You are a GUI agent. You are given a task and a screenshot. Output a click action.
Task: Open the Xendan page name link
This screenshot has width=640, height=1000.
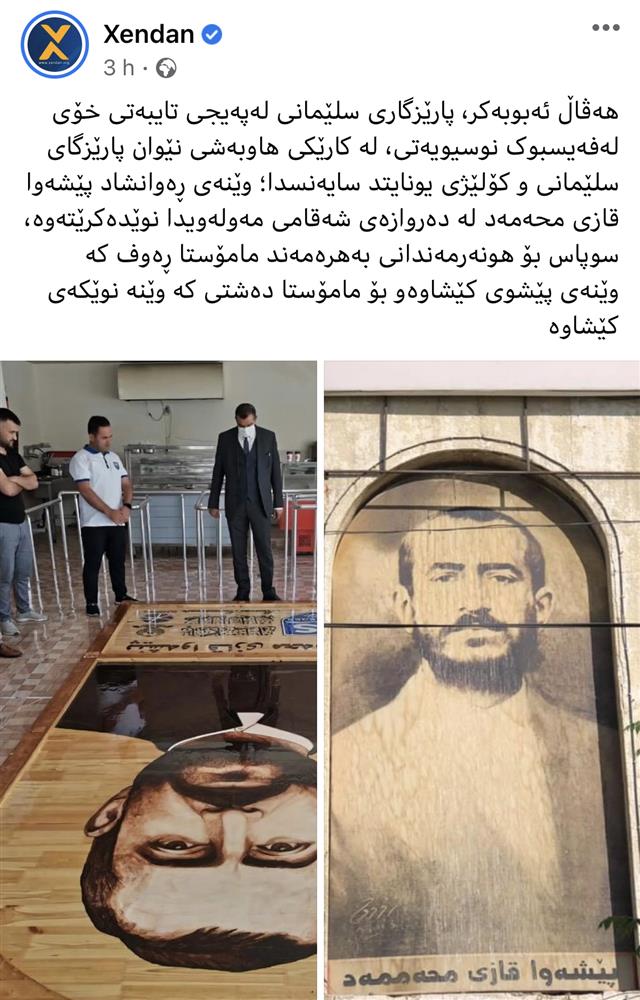tap(148, 34)
